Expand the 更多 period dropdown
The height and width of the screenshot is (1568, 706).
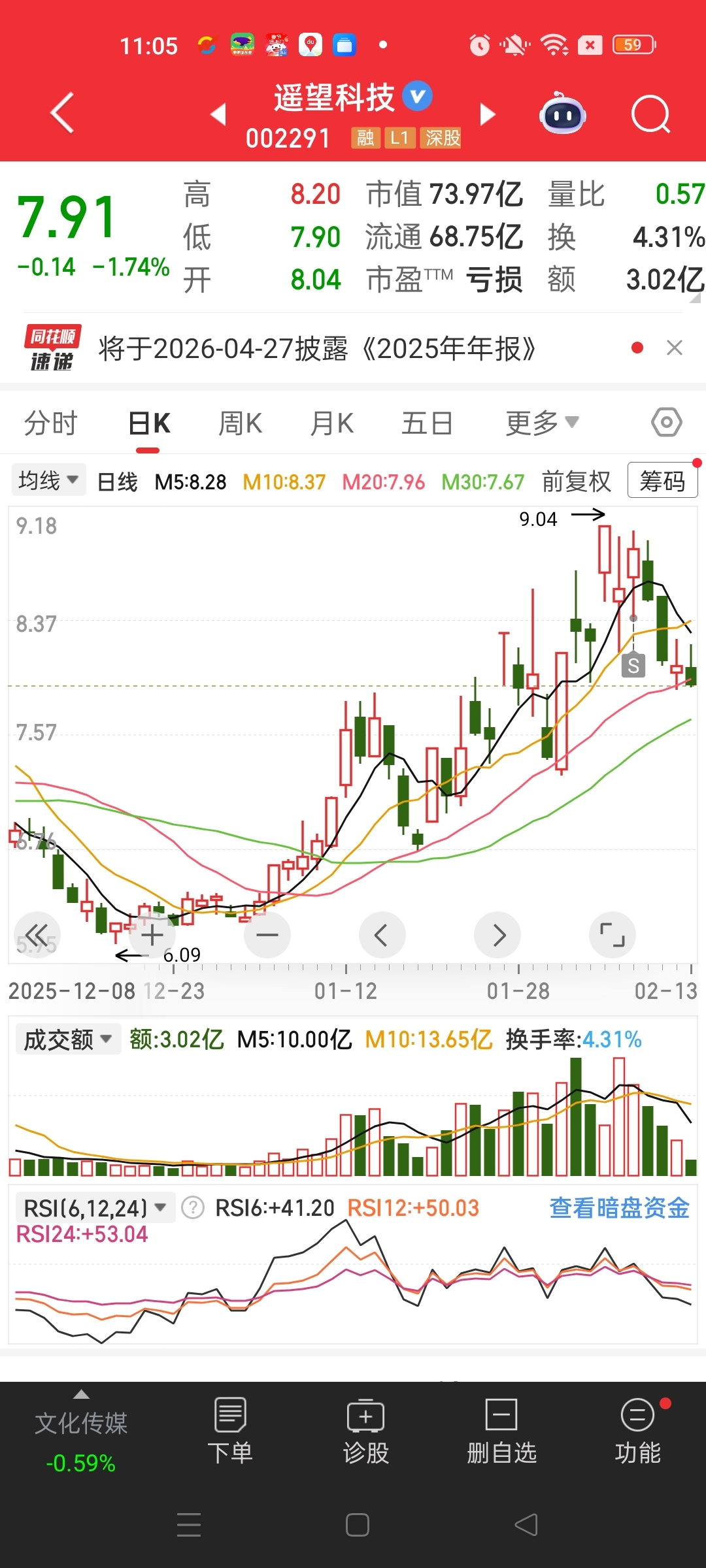(x=542, y=423)
